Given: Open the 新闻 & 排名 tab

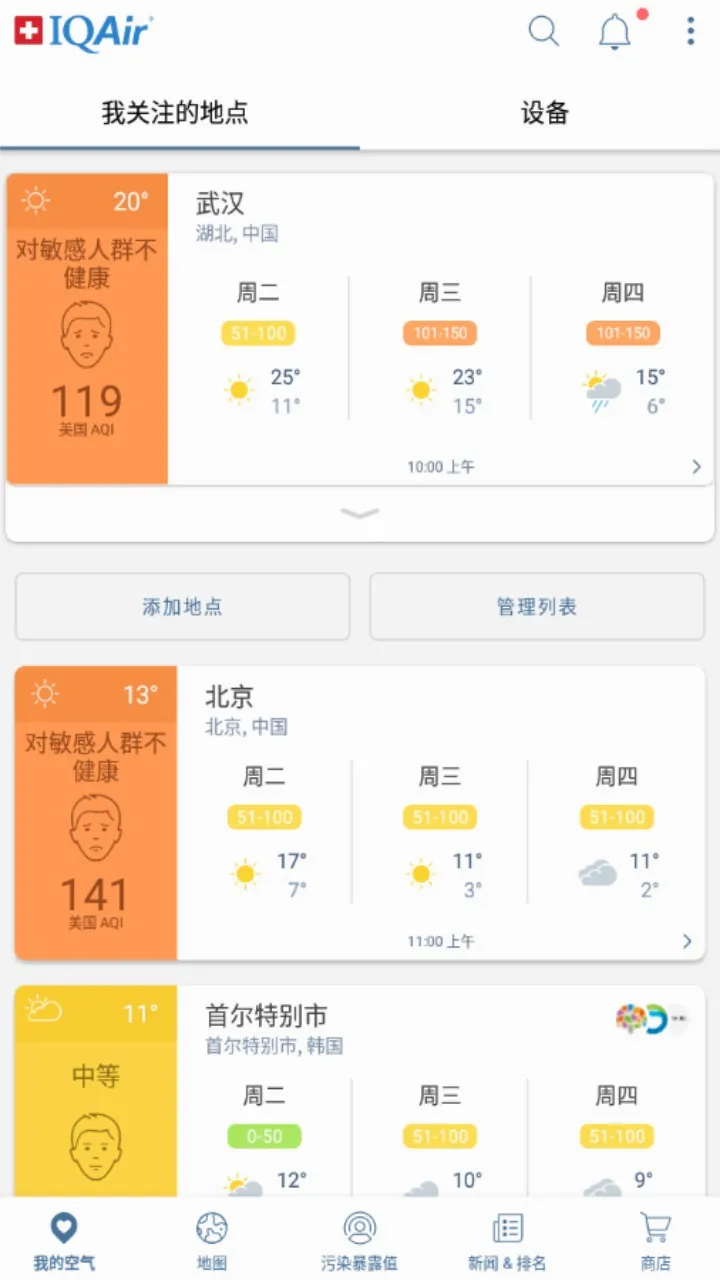Looking at the screenshot, I should click(507, 1240).
